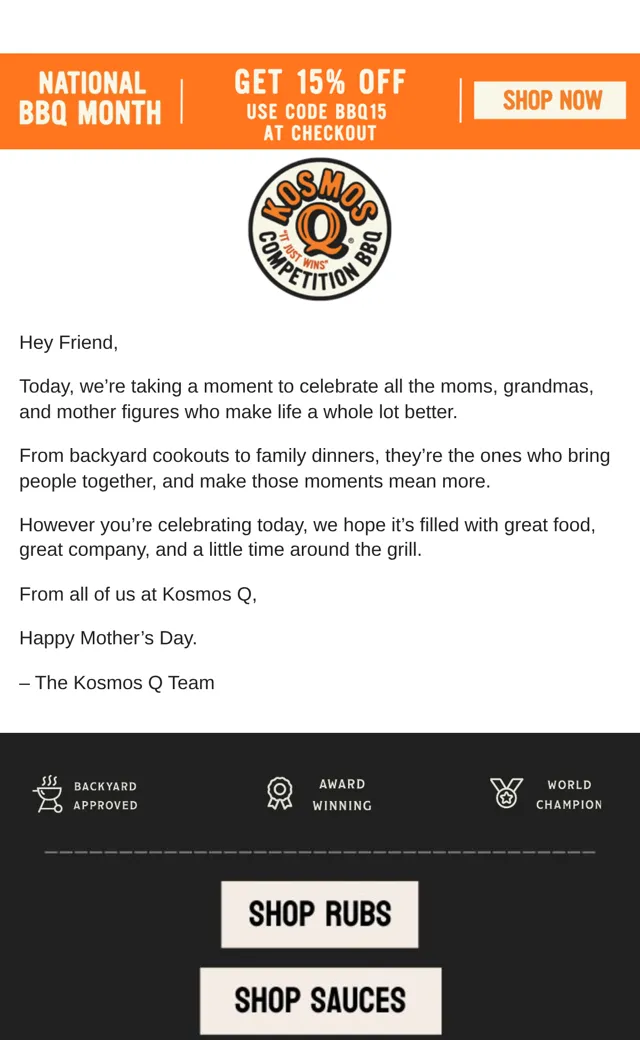
Task: Tap the Shop Now button in banner
Action: point(550,101)
